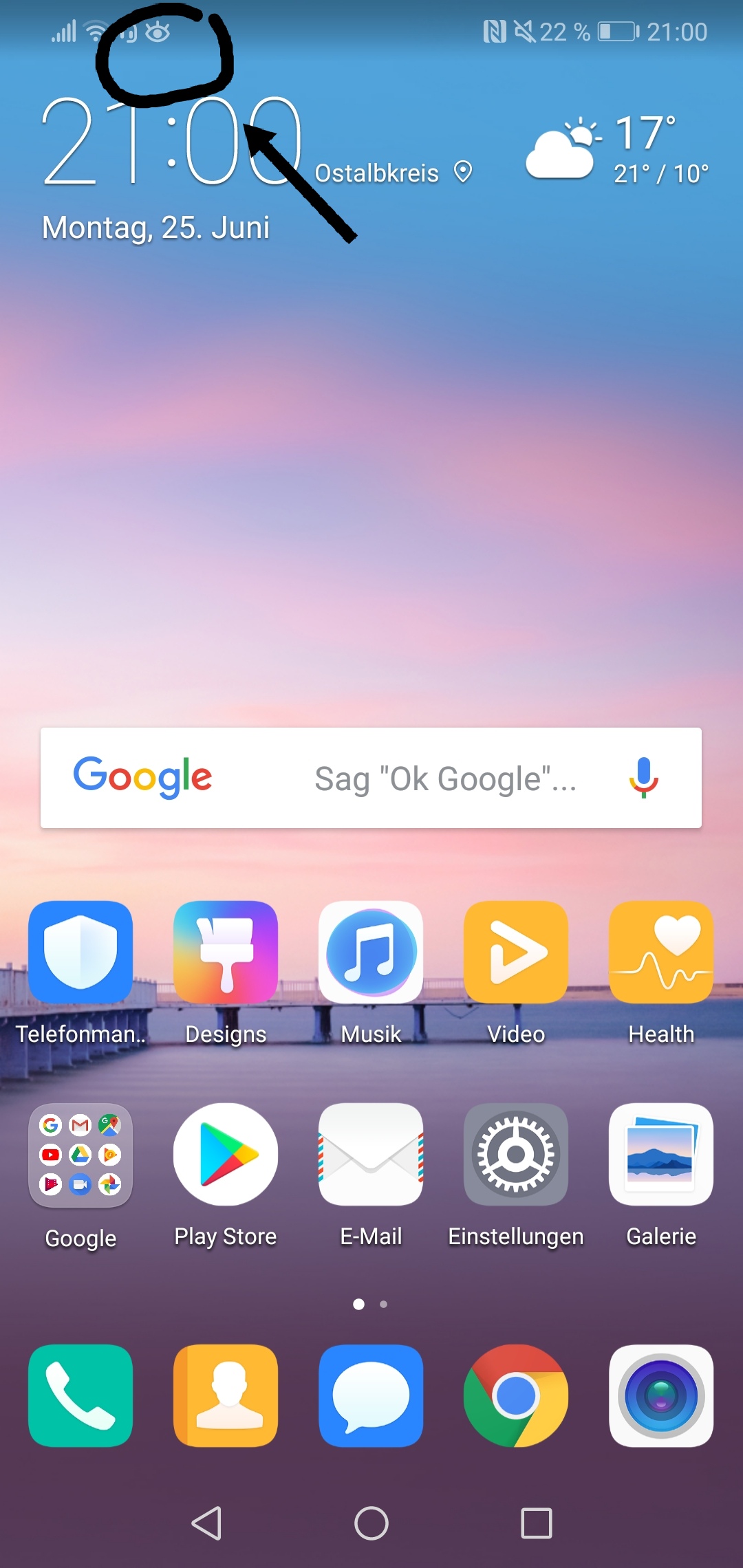Launch the Health app
The width and height of the screenshot is (743, 1568).
pos(661,952)
